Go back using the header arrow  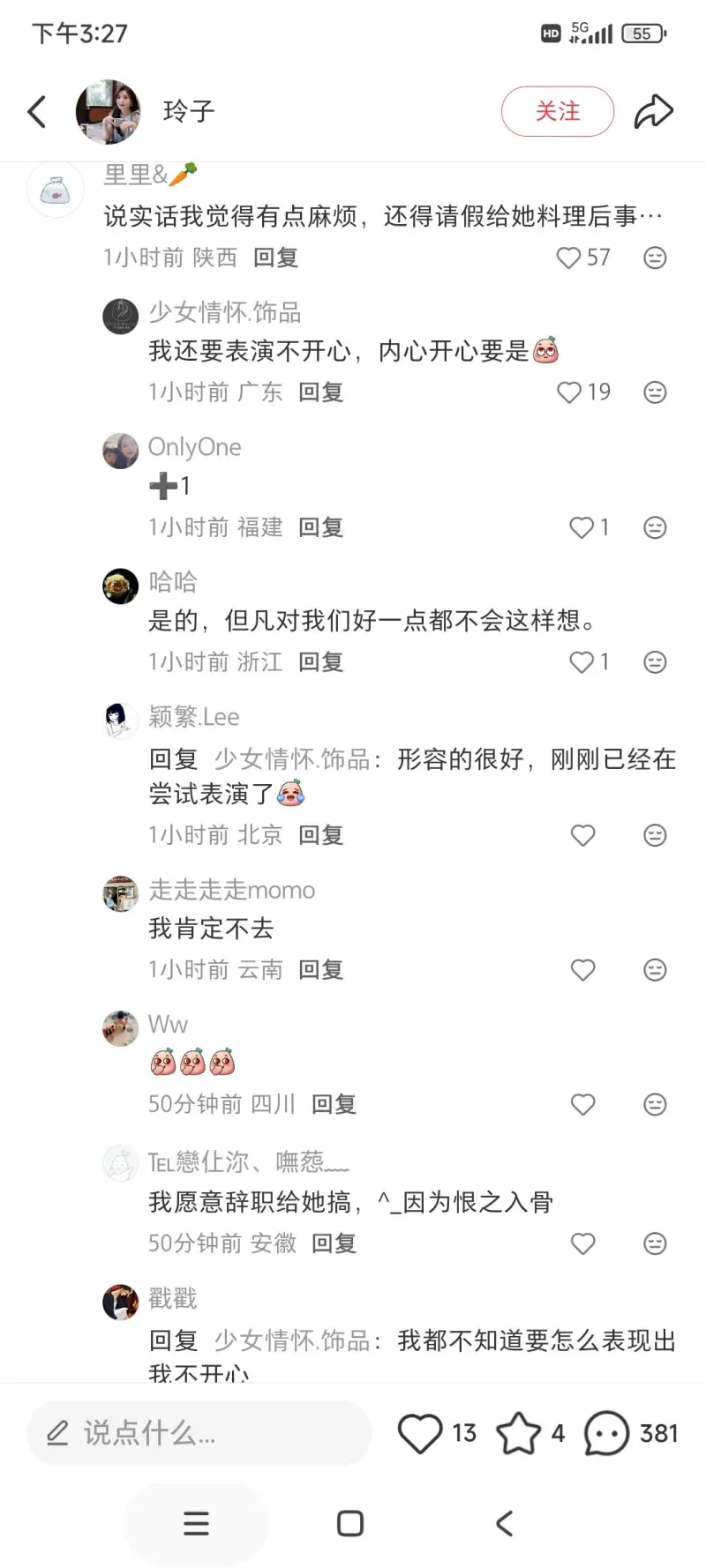(37, 112)
